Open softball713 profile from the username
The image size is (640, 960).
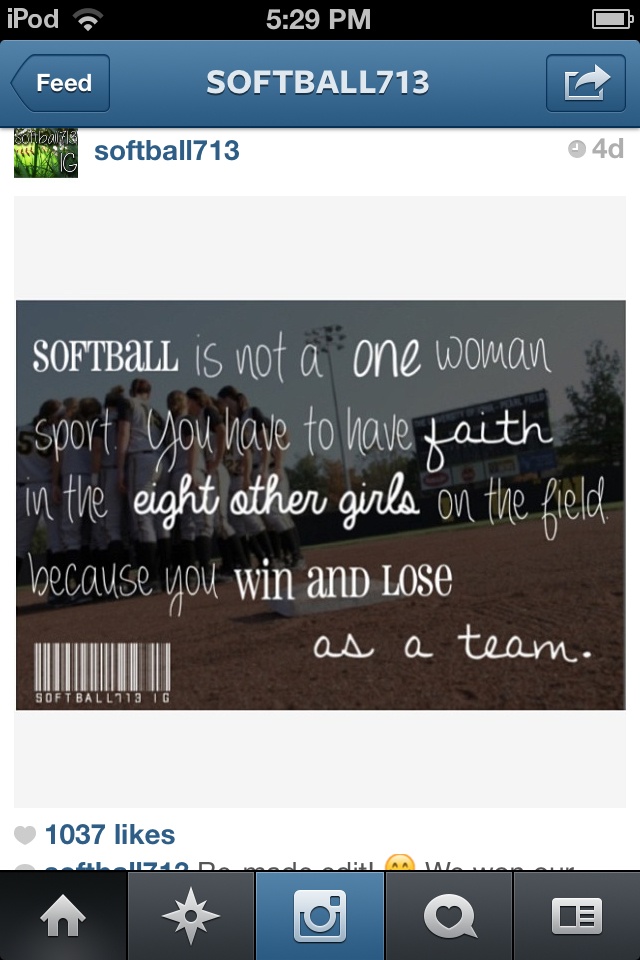pyautogui.click(x=166, y=150)
